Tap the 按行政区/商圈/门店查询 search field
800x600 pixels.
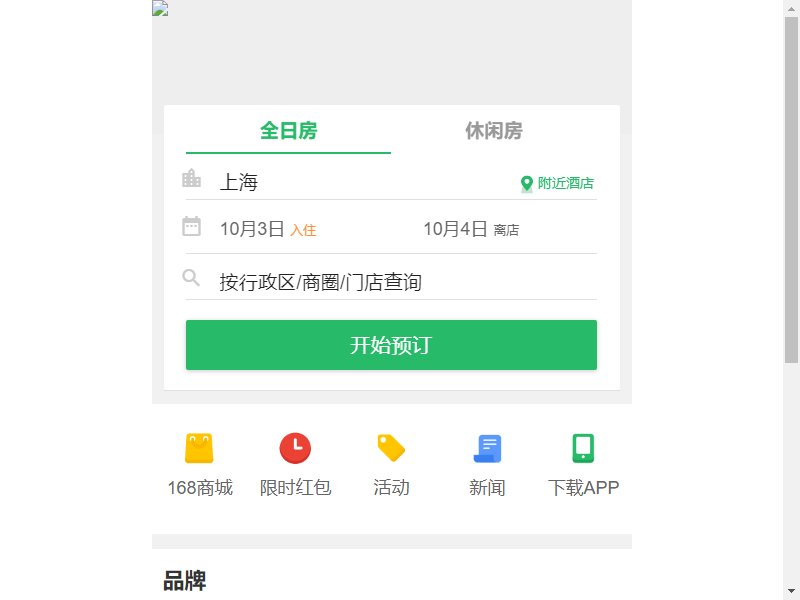point(320,282)
